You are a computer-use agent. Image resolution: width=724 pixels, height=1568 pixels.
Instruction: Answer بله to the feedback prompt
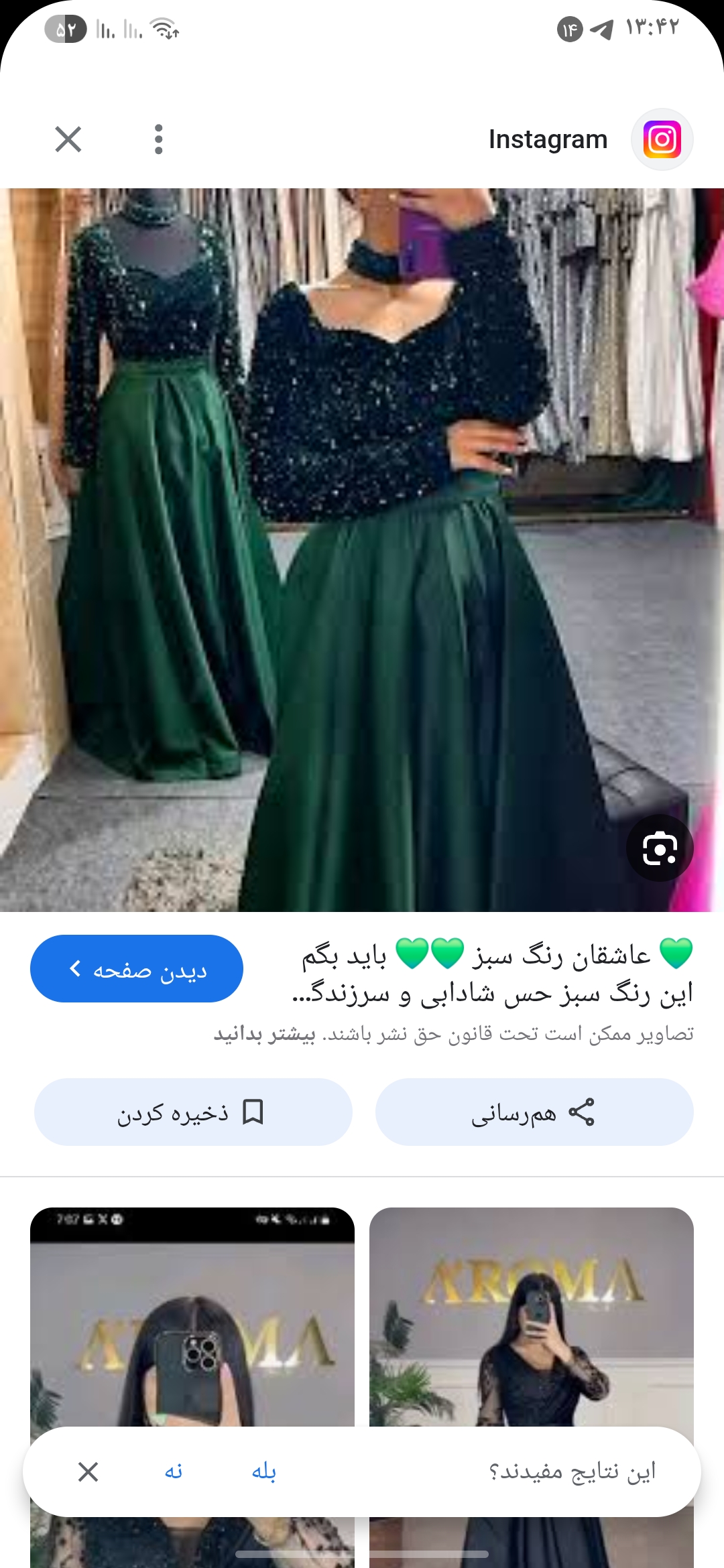point(264,1472)
